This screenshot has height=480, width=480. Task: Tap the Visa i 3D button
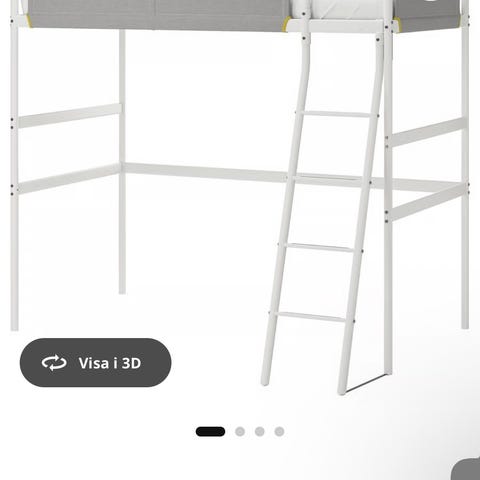[x=95, y=363]
